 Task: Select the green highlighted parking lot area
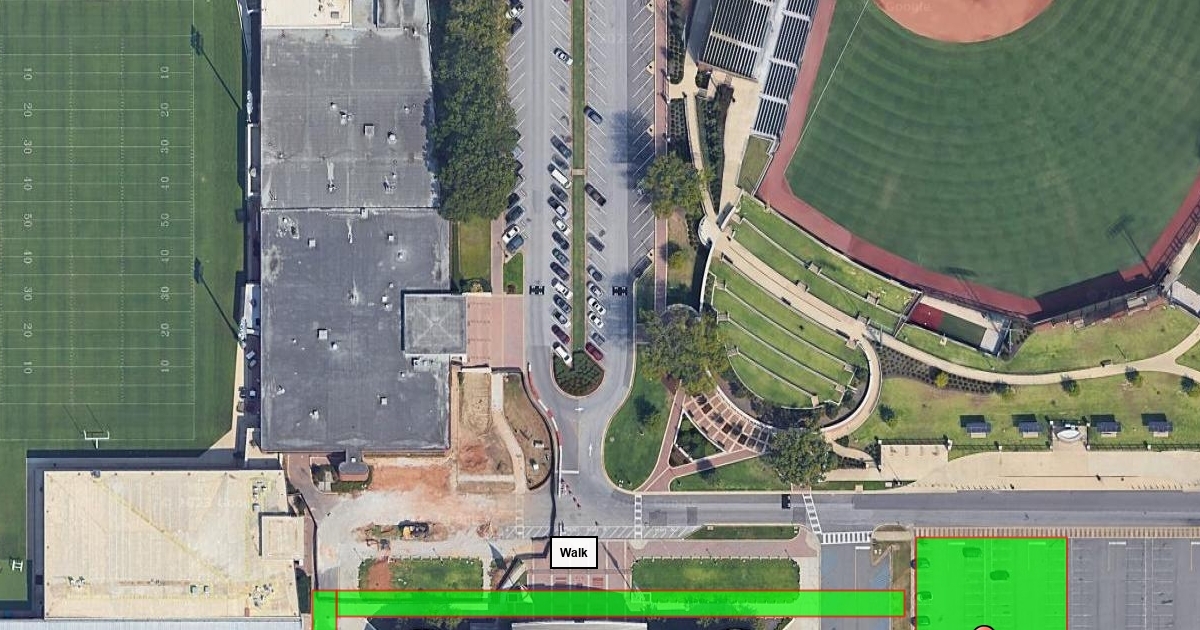pos(991,583)
